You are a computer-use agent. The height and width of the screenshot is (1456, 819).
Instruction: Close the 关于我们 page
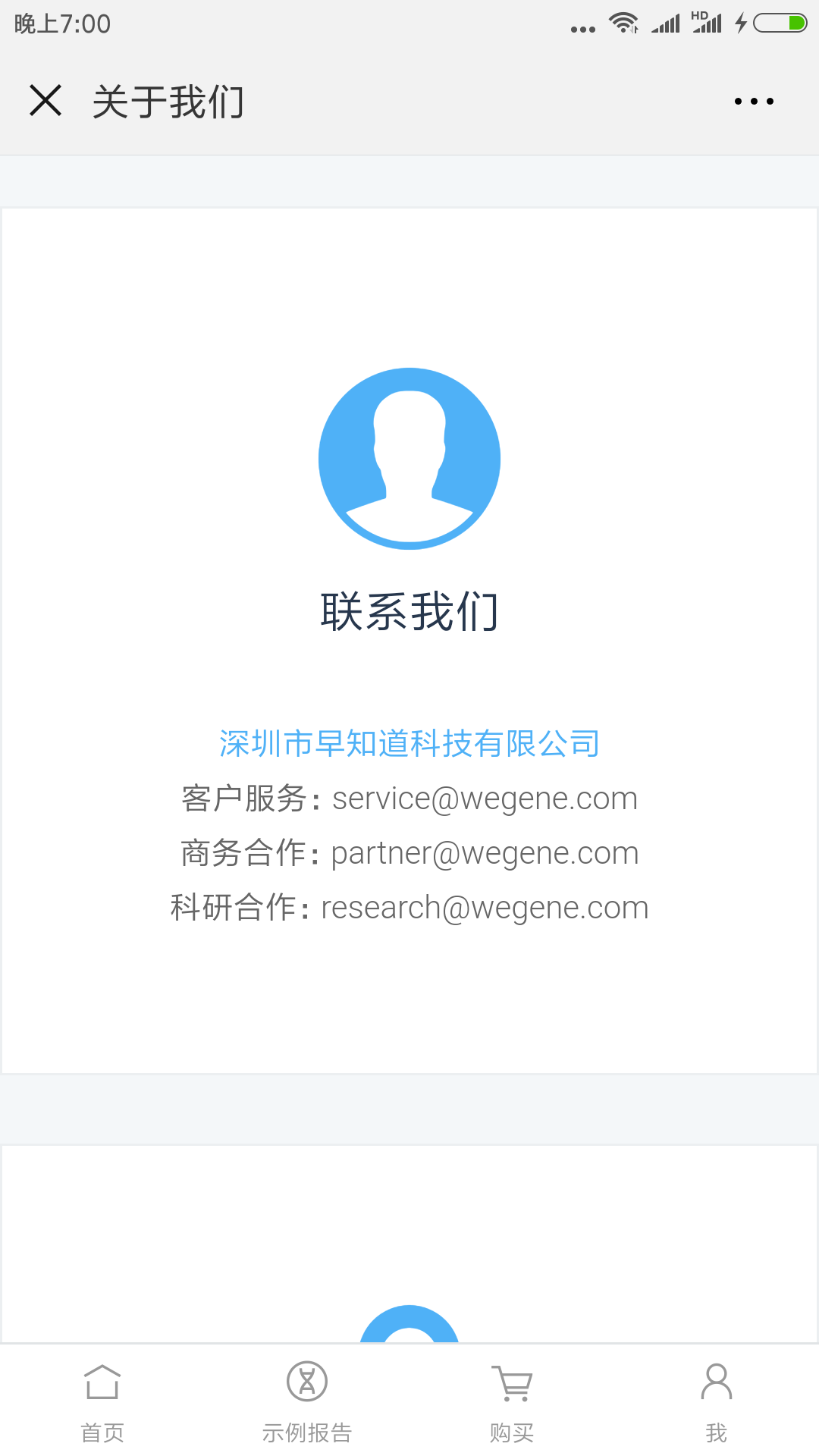pyautogui.click(x=45, y=100)
